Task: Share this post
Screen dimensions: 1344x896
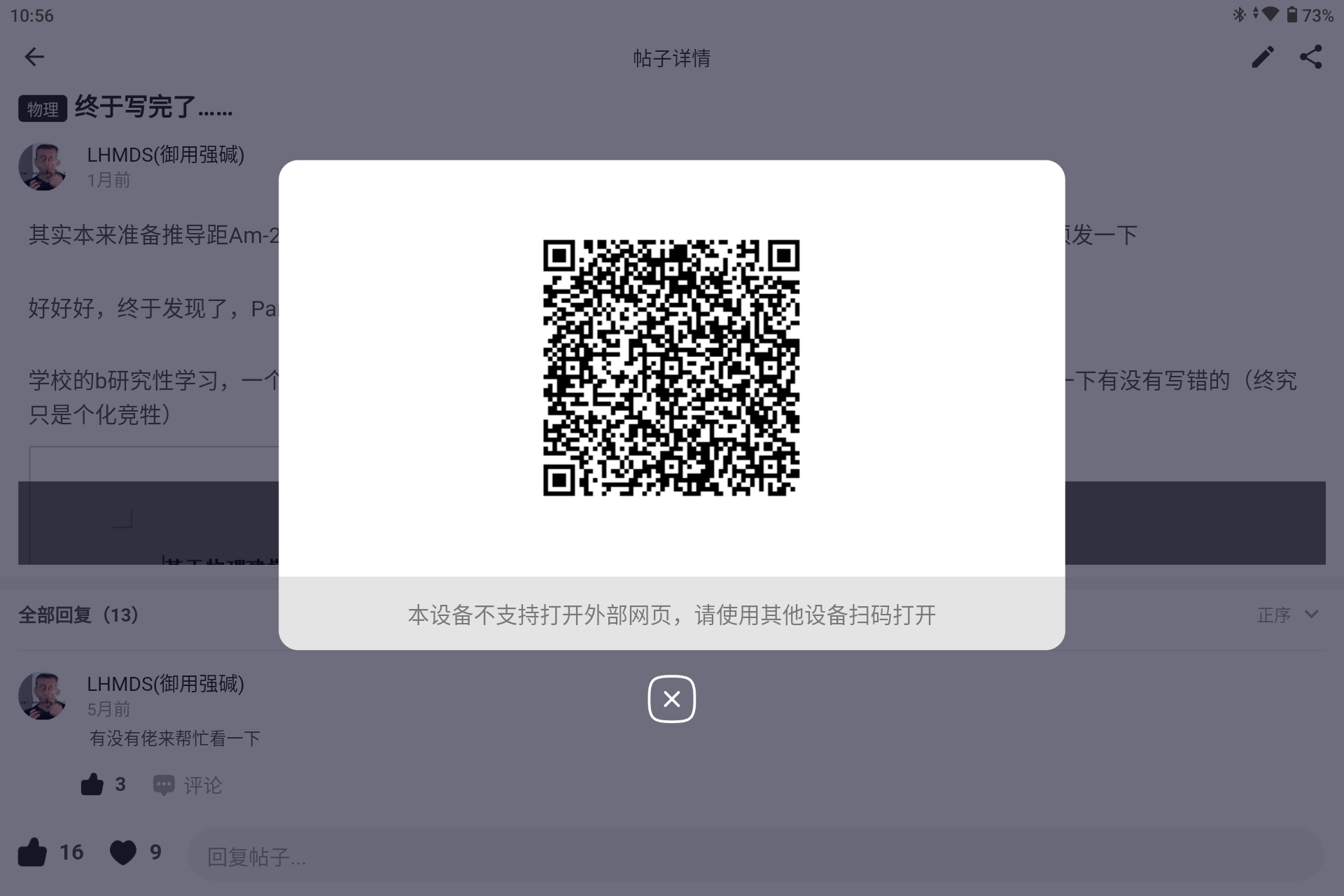Action: [x=1310, y=57]
